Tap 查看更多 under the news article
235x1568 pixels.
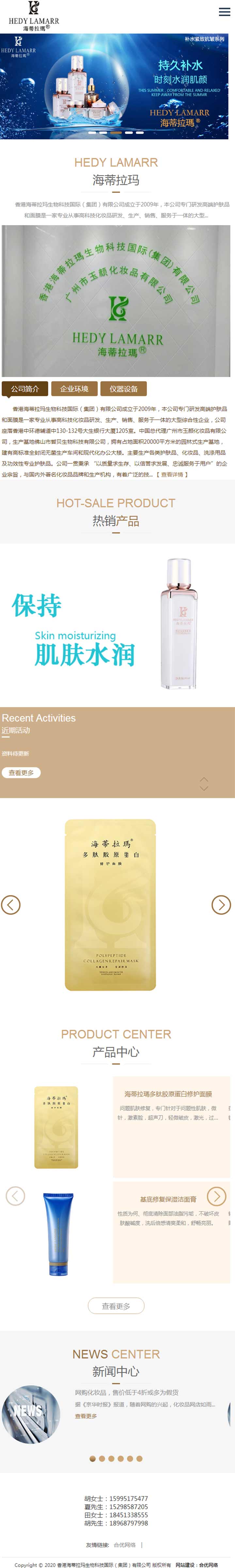86,1416
